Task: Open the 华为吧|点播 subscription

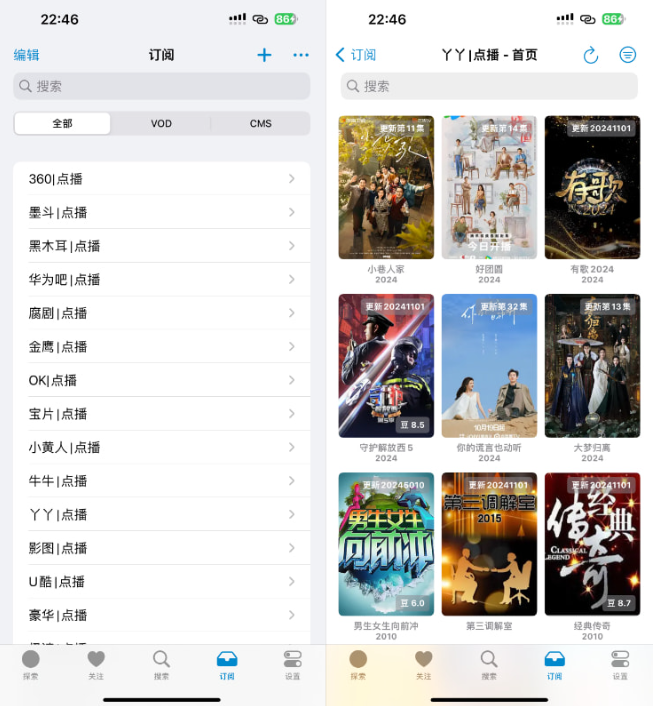Action: [x=161, y=279]
